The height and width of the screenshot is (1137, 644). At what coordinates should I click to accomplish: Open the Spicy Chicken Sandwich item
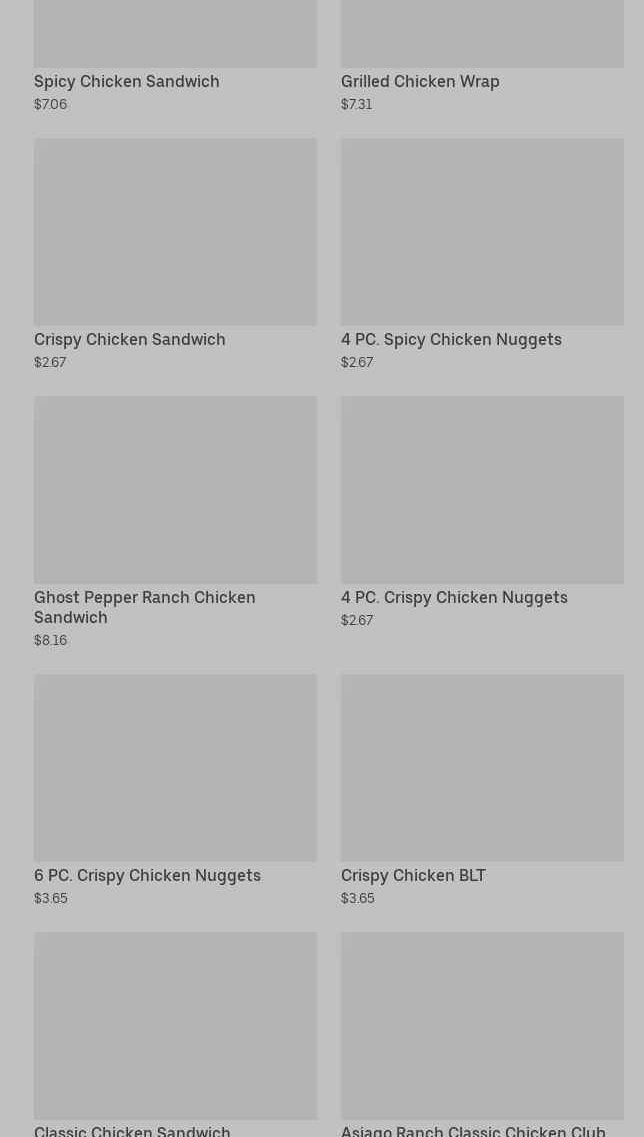175,57
